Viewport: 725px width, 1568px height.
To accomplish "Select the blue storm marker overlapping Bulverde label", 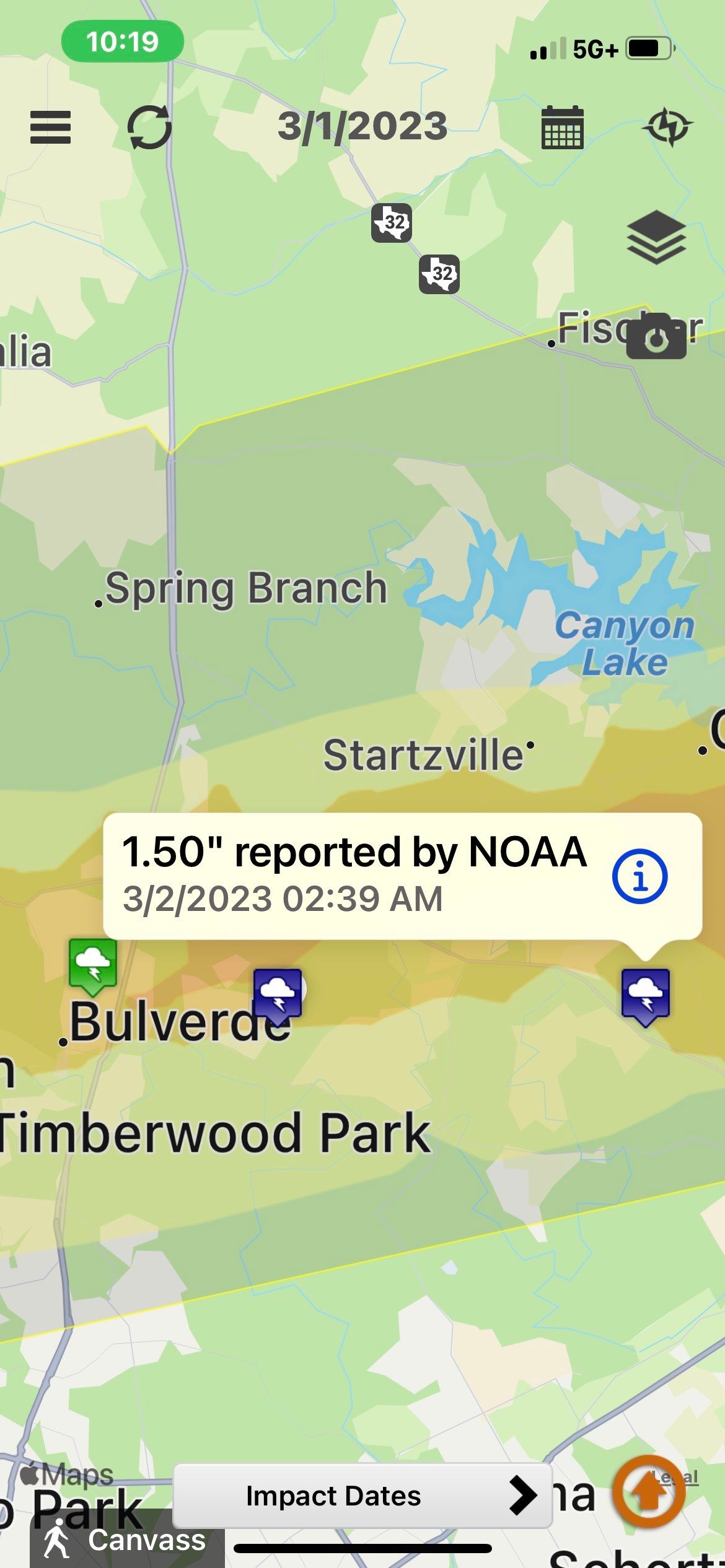I will (278, 993).
